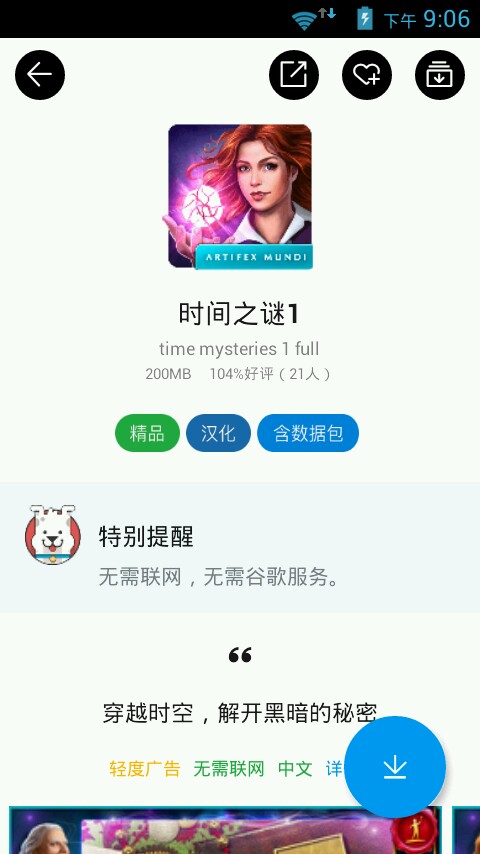Add game to favorites with heart icon

pyautogui.click(x=367, y=75)
